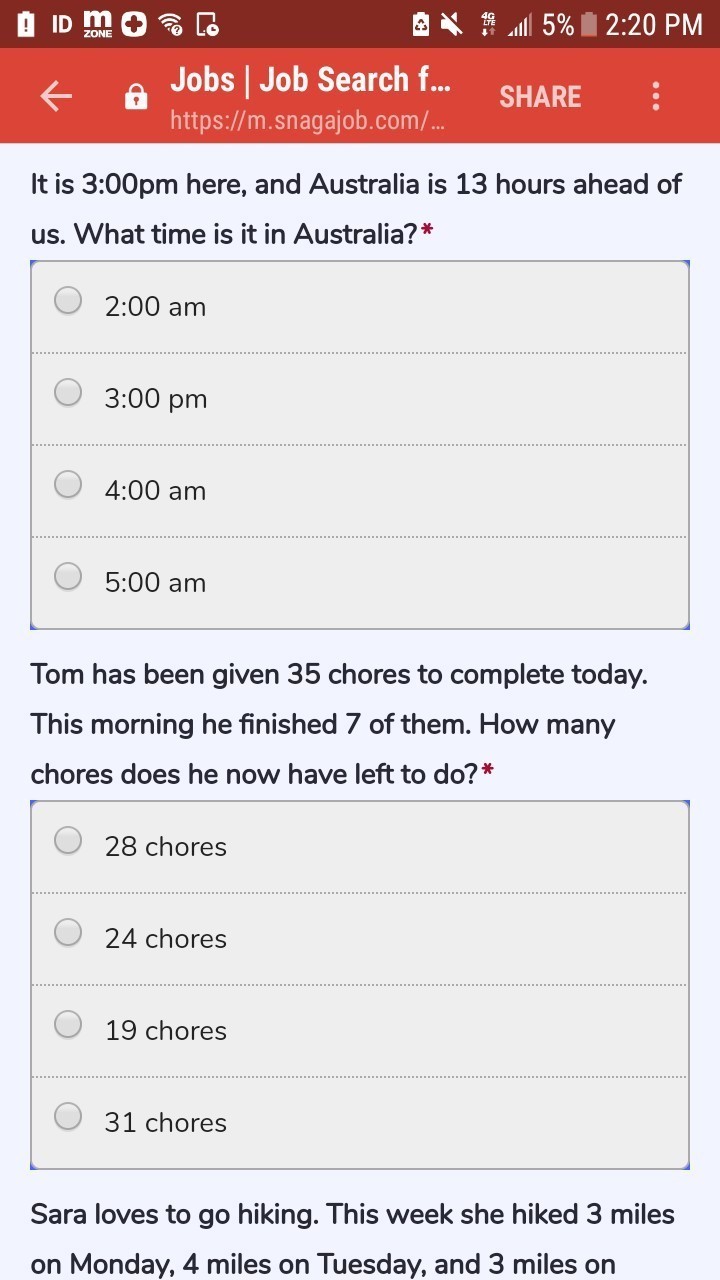Mark 31 chores as the answer

coord(68,1117)
